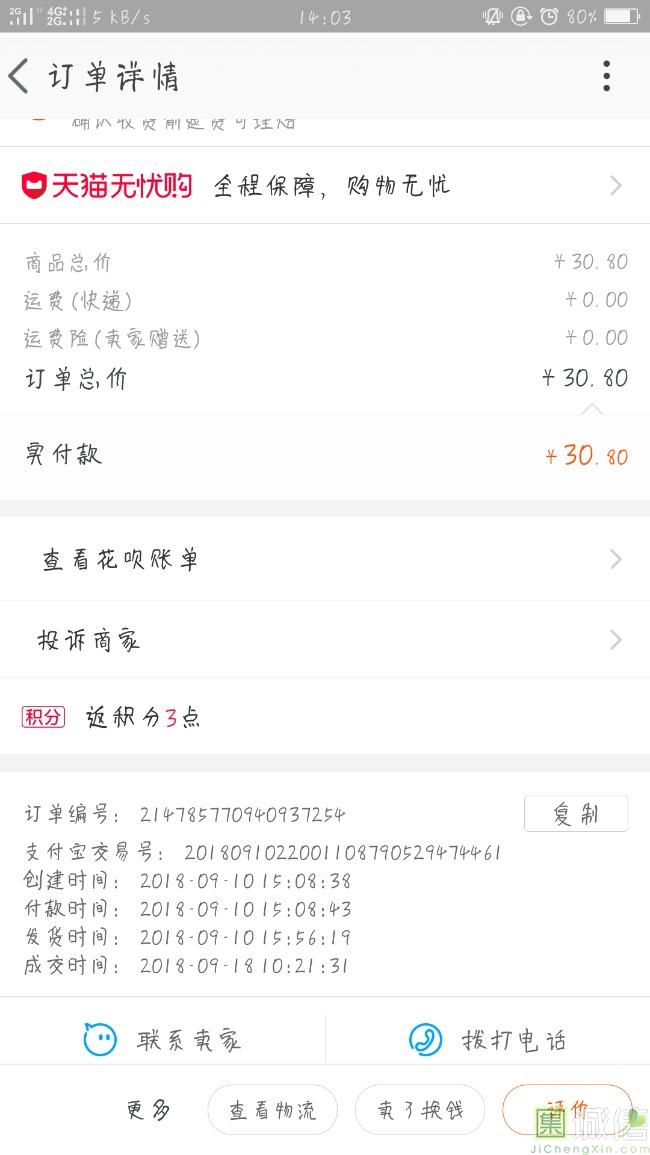Open the 天猫无忧购 guarantee row
This screenshot has width=650, height=1155.
(x=324, y=186)
